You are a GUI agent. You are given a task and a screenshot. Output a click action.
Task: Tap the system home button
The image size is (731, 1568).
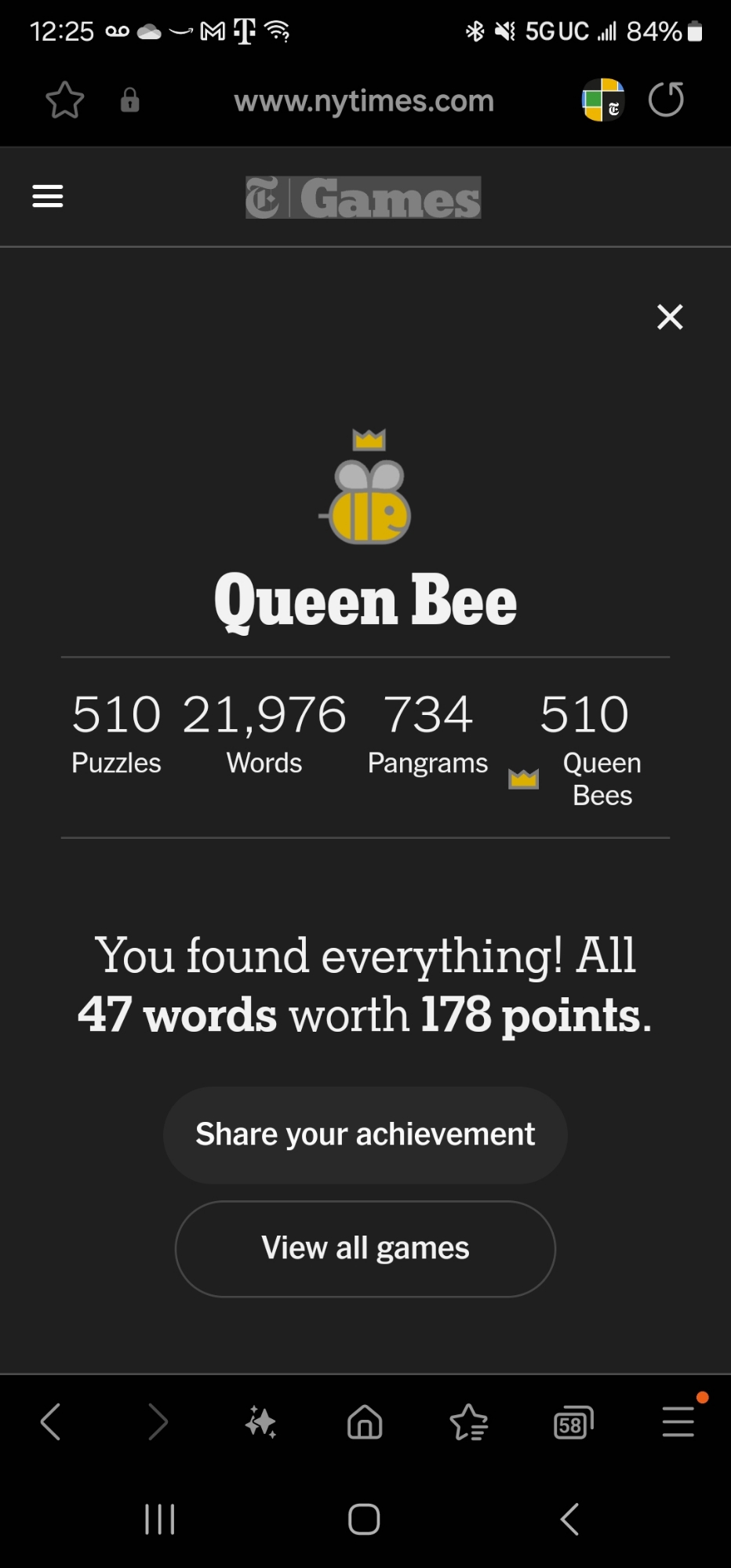tap(364, 1519)
